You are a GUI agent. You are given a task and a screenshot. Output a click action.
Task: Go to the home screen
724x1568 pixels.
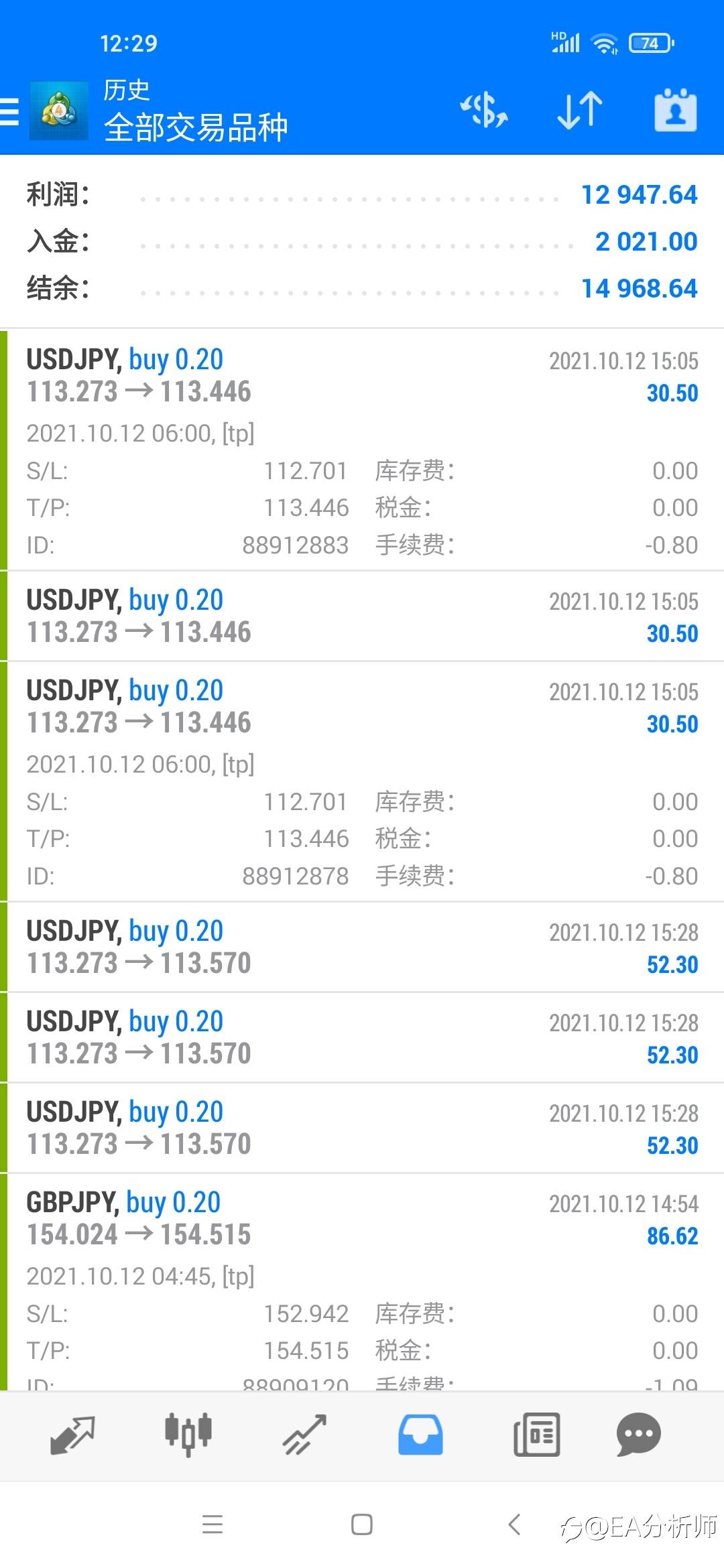coord(362,1525)
